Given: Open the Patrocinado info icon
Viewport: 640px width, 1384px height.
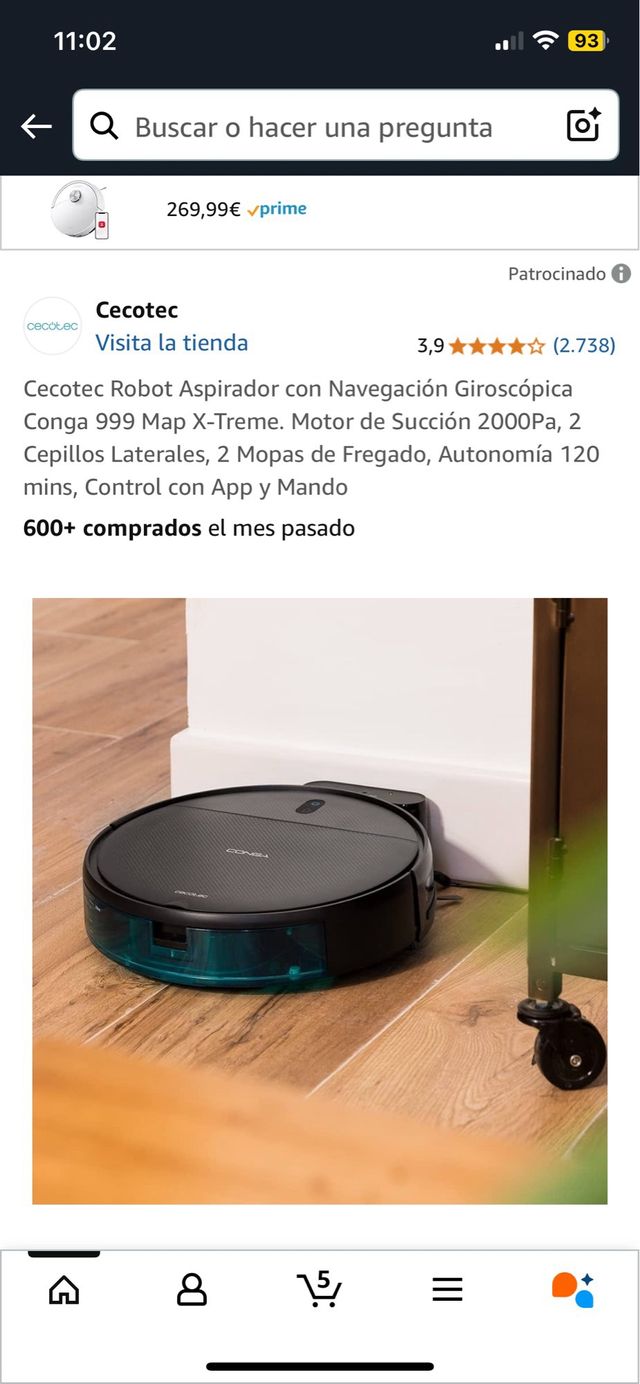Looking at the screenshot, I should [621, 273].
